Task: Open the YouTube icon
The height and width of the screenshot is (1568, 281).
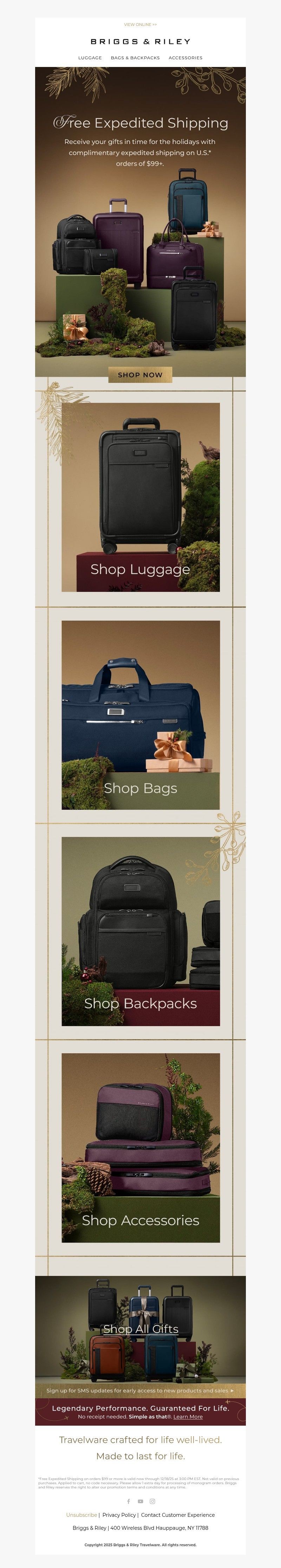Action: (140, 1501)
